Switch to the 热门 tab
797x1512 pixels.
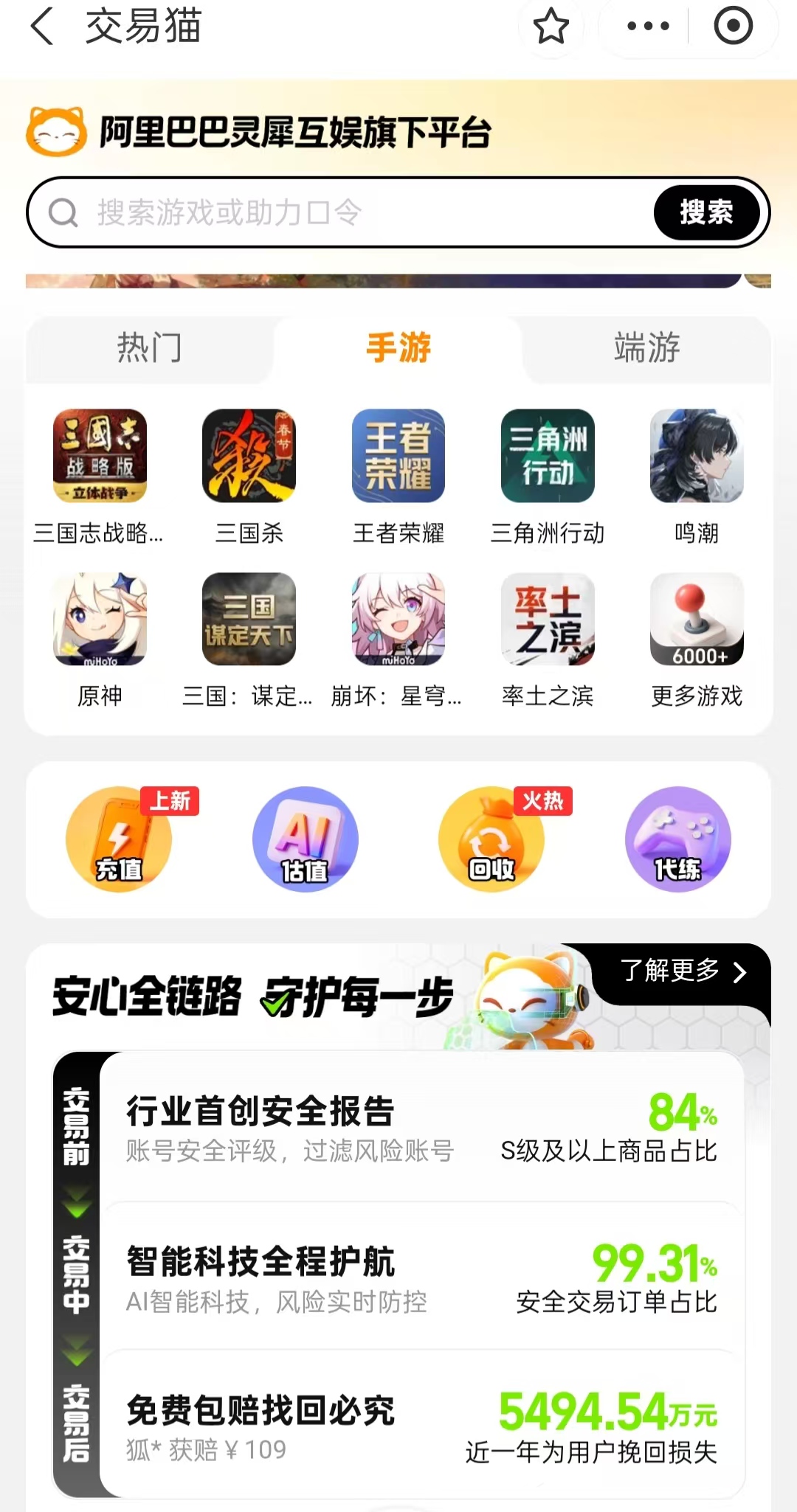[148, 350]
